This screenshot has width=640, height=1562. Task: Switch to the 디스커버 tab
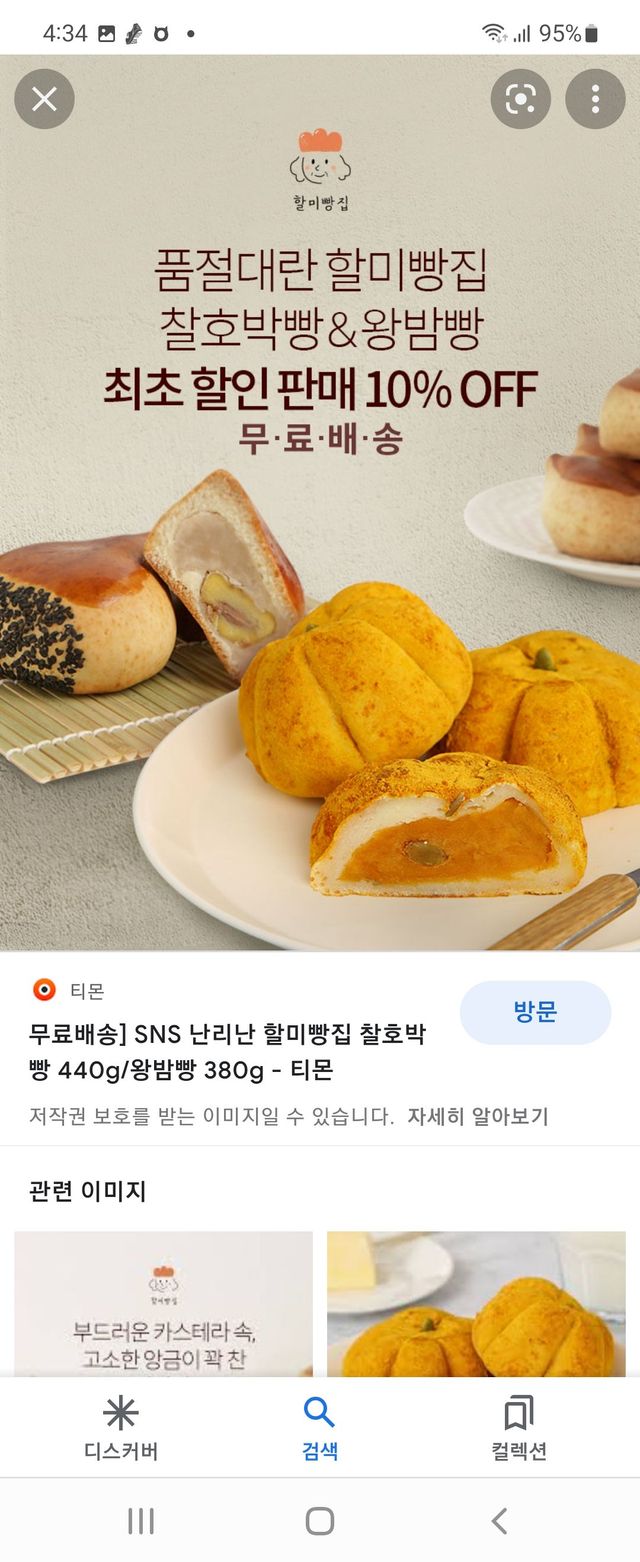[x=121, y=1428]
